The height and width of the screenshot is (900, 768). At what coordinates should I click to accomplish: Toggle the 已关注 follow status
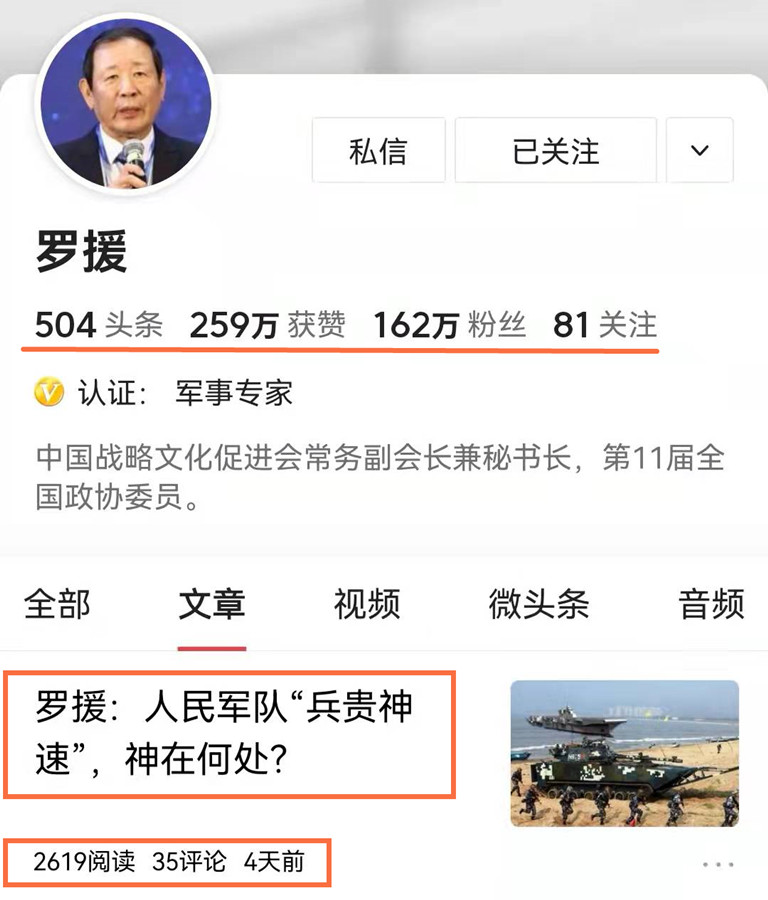pyautogui.click(x=555, y=150)
